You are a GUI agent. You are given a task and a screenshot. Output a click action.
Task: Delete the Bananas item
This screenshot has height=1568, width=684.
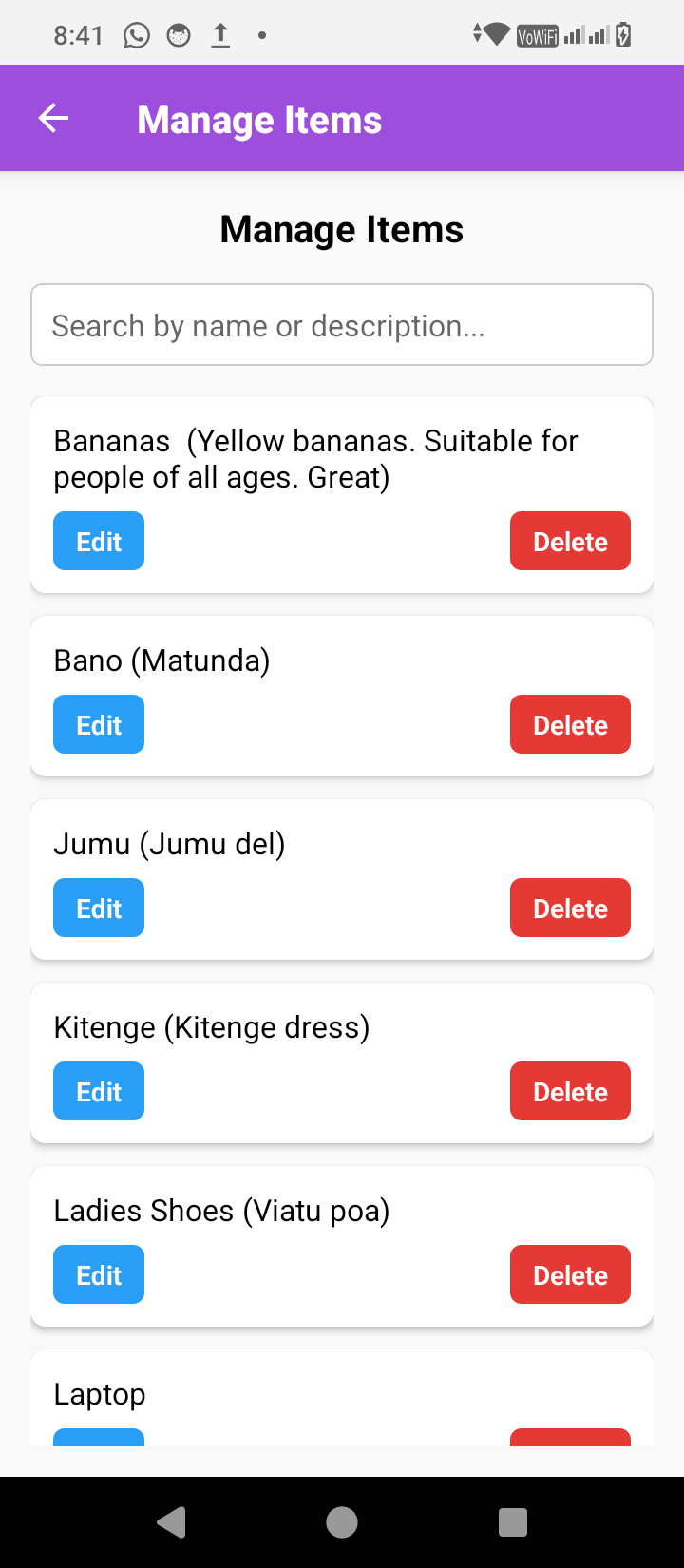click(570, 542)
